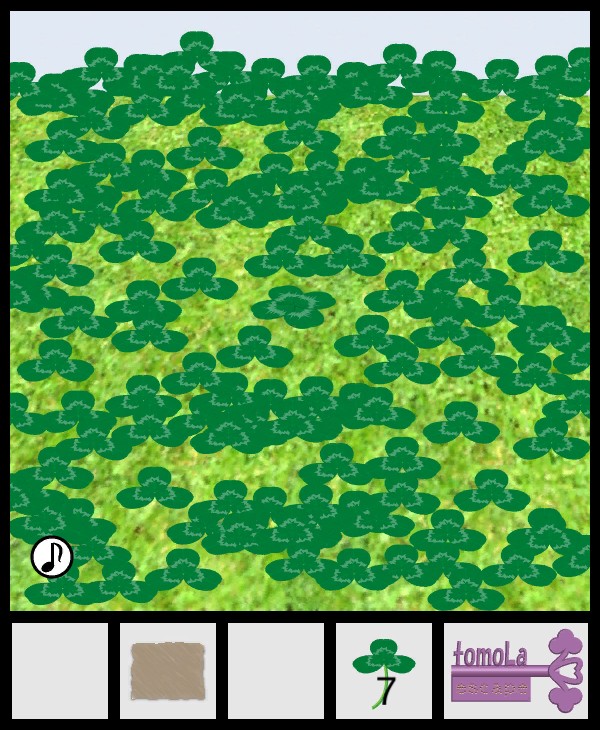
Task: Toggle the music note sound button
Action: [52, 557]
